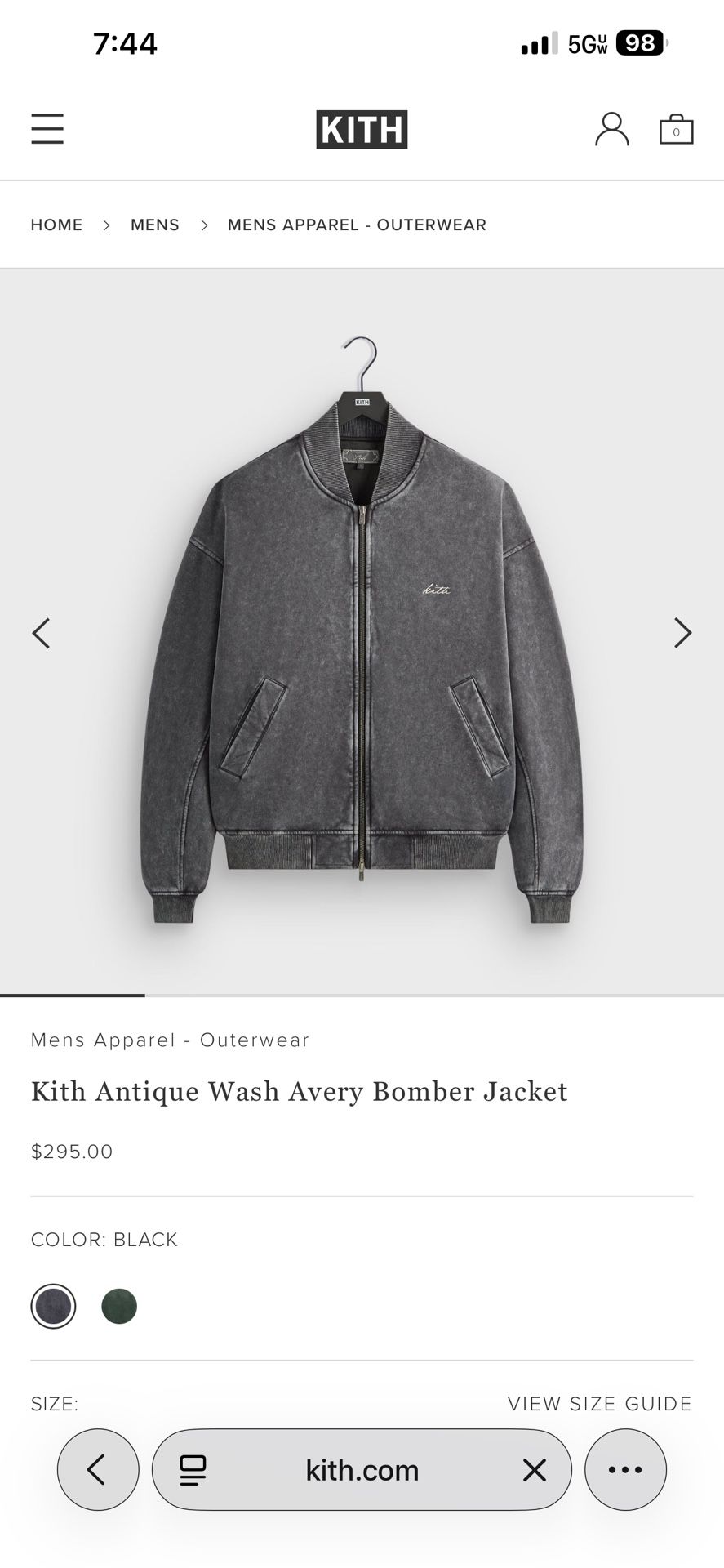The image size is (724, 1568).
Task: Open the hamburger navigation menu
Action: (x=47, y=128)
